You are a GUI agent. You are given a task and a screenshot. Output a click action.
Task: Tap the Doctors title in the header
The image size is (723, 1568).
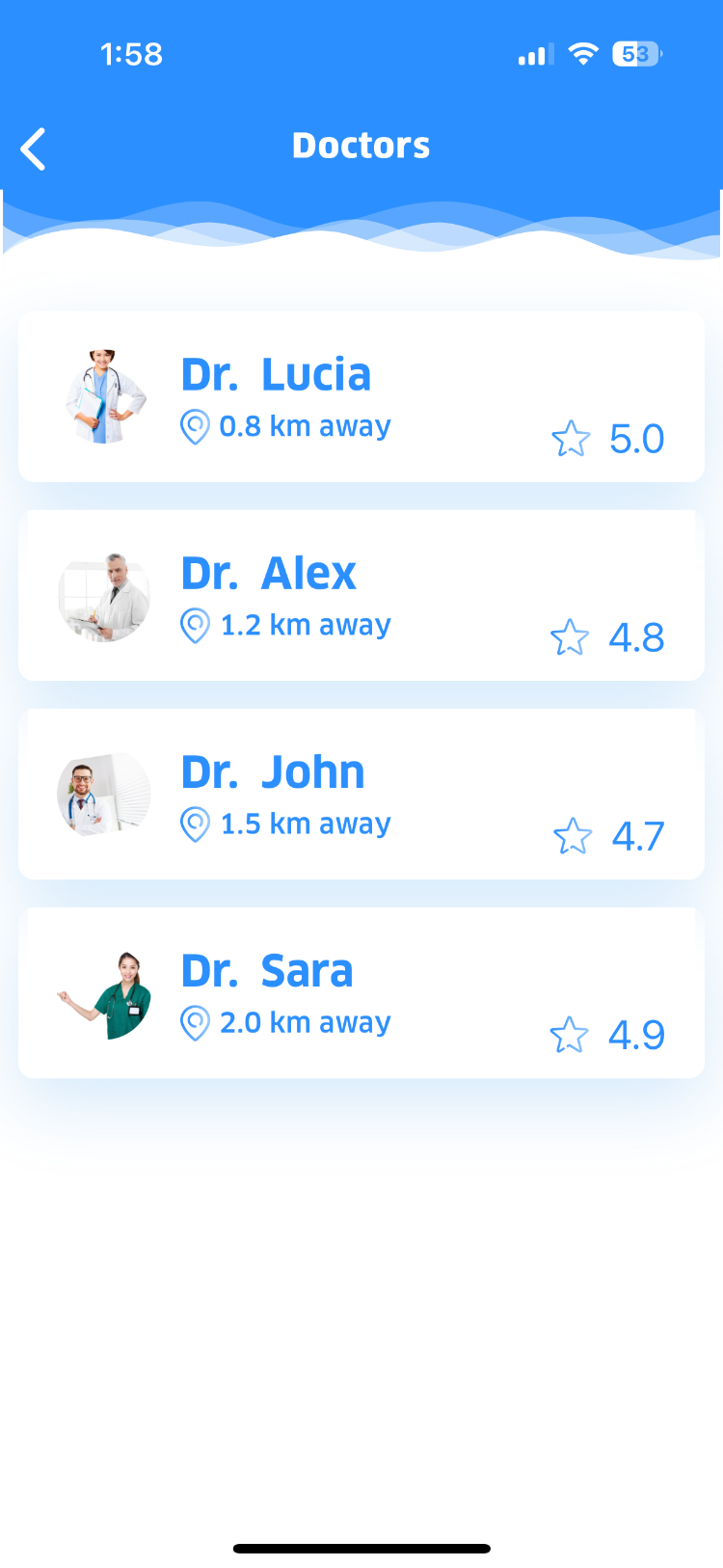coord(361,145)
